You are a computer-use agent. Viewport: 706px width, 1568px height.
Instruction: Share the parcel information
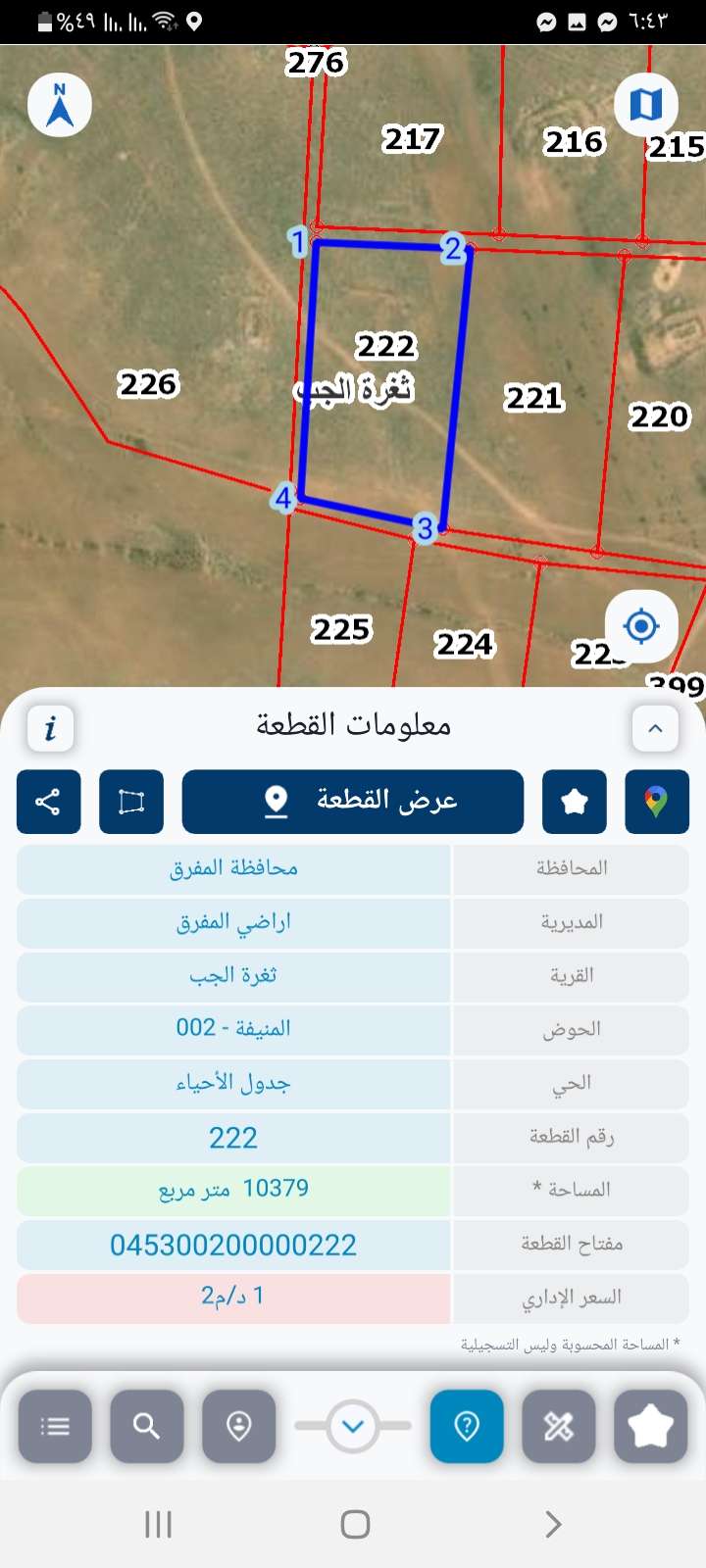pos(48,801)
